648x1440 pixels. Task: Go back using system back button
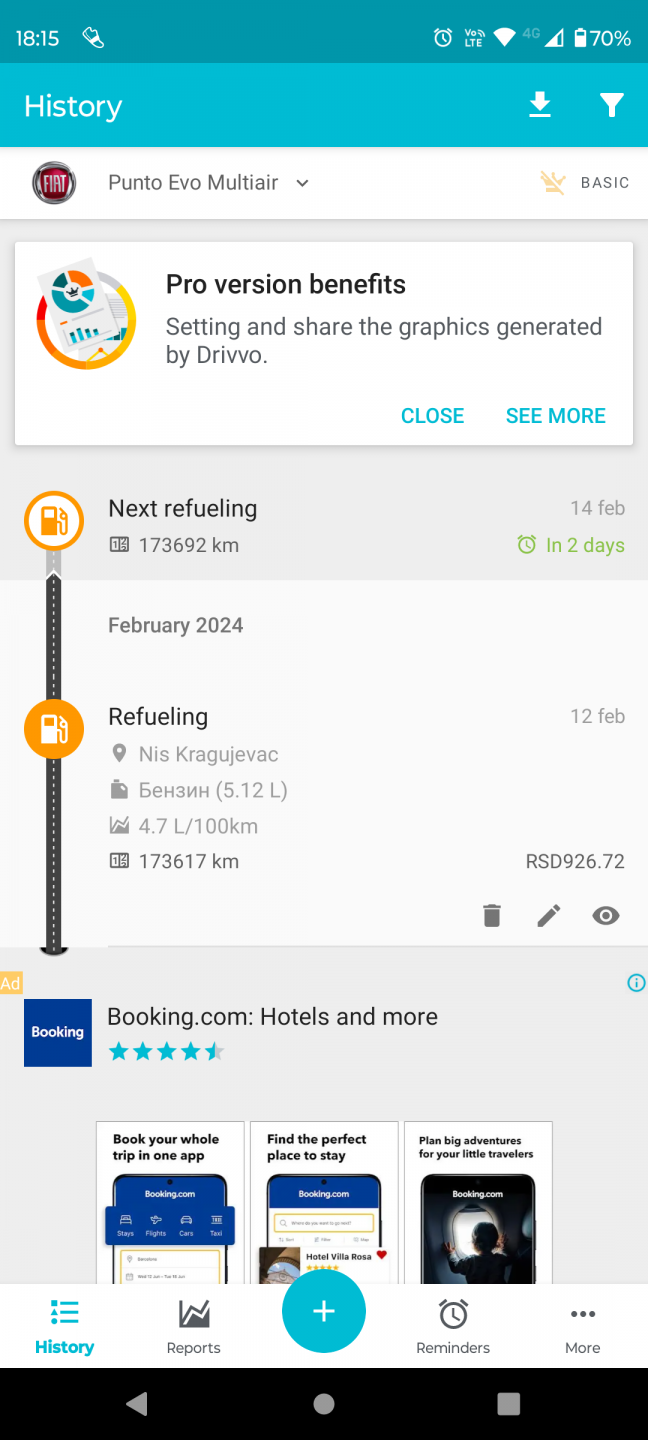(138, 1403)
